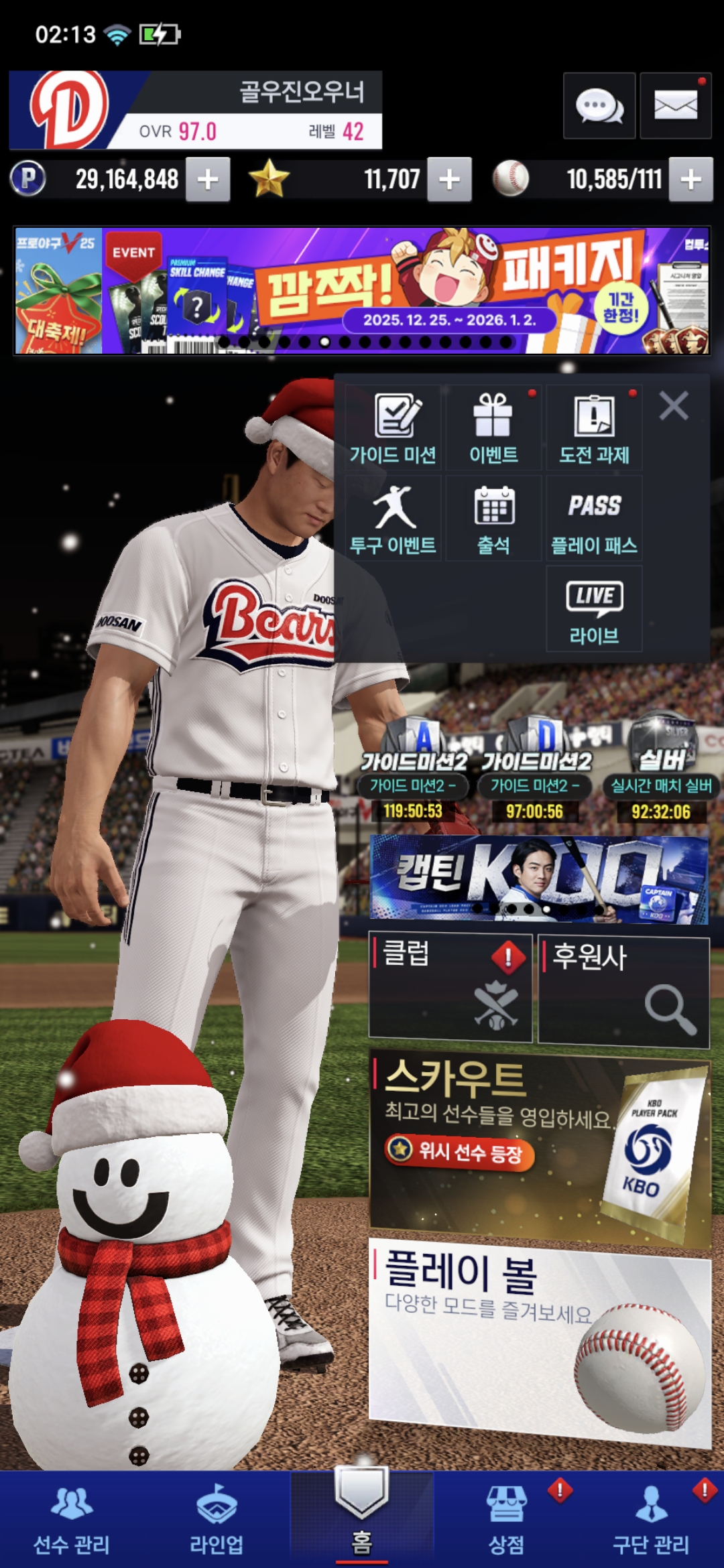The width and height of the screenshot is (724, 1568).
Task: Add more points with the plus button
Action: coord(208,180)
